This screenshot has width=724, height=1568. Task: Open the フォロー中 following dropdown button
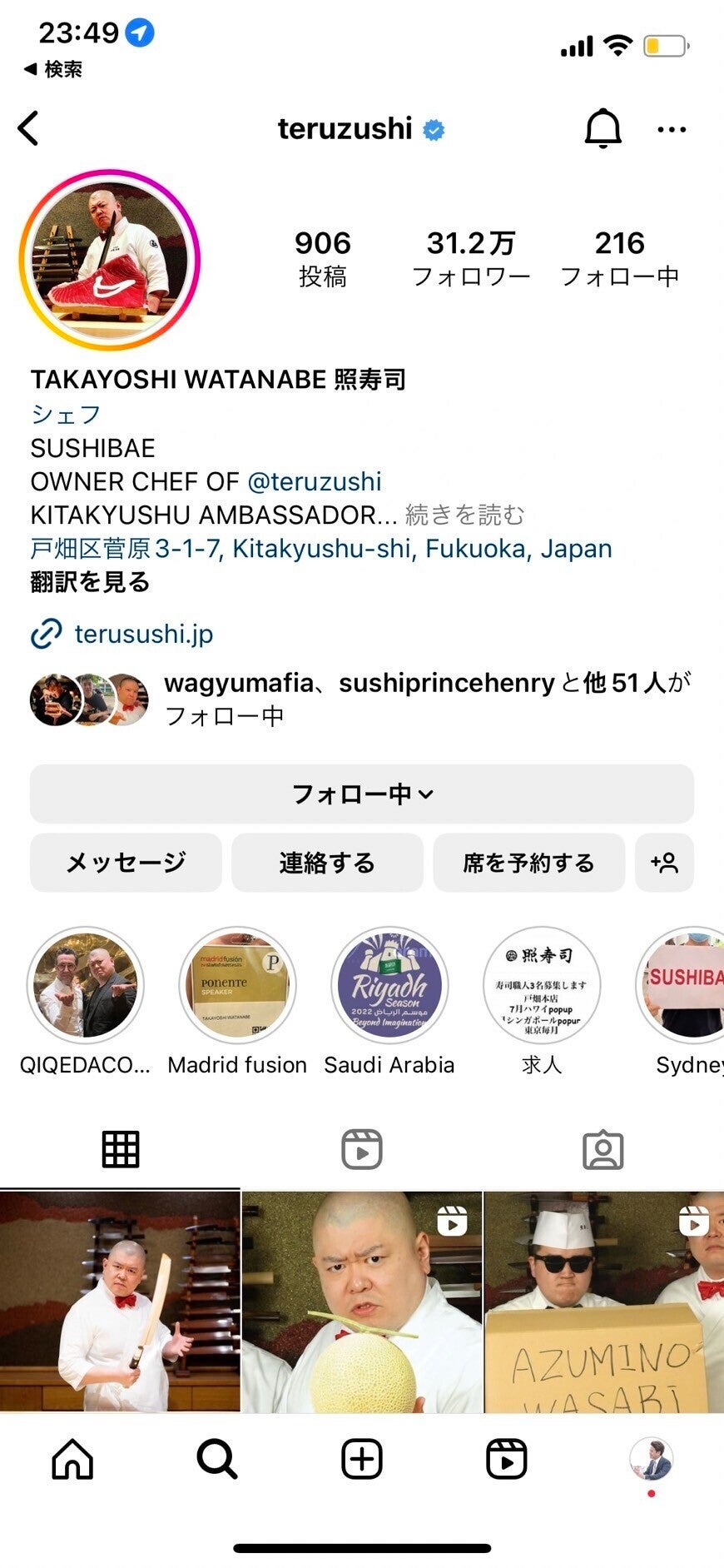pos(361,794)
